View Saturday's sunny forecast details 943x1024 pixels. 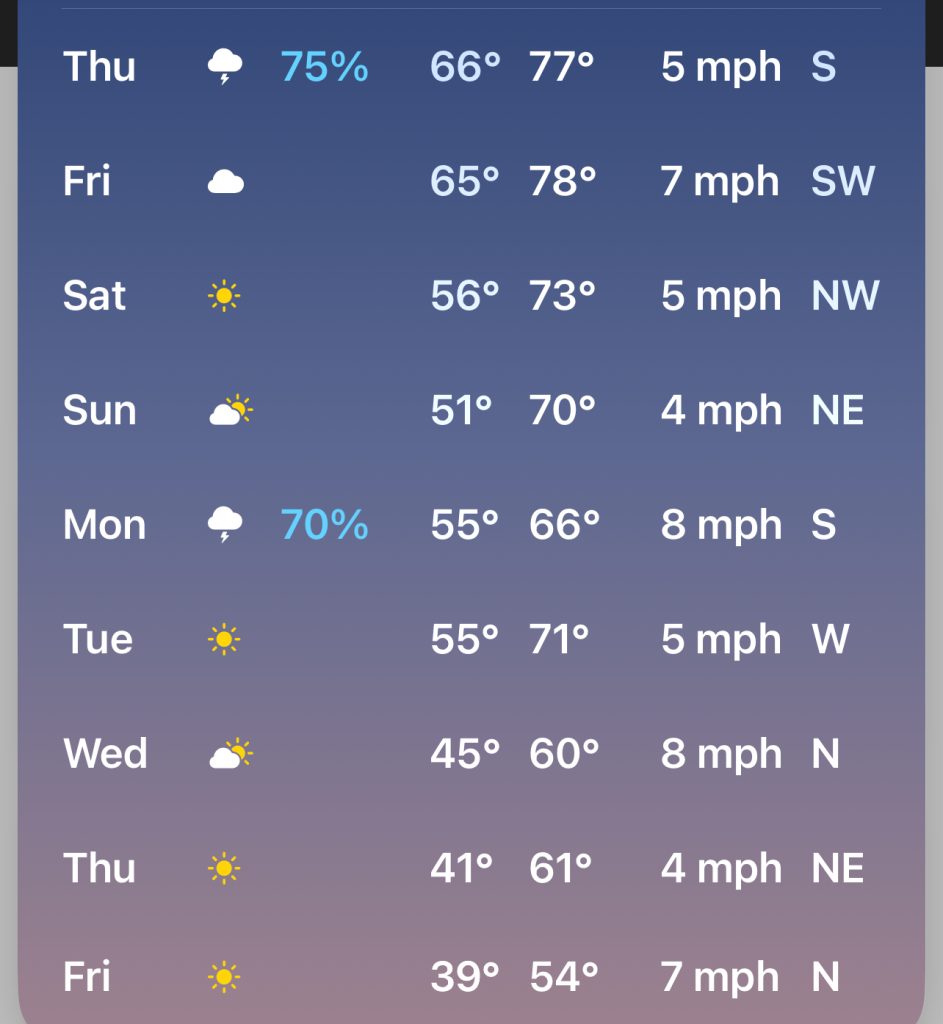click(x=470, y=296)
